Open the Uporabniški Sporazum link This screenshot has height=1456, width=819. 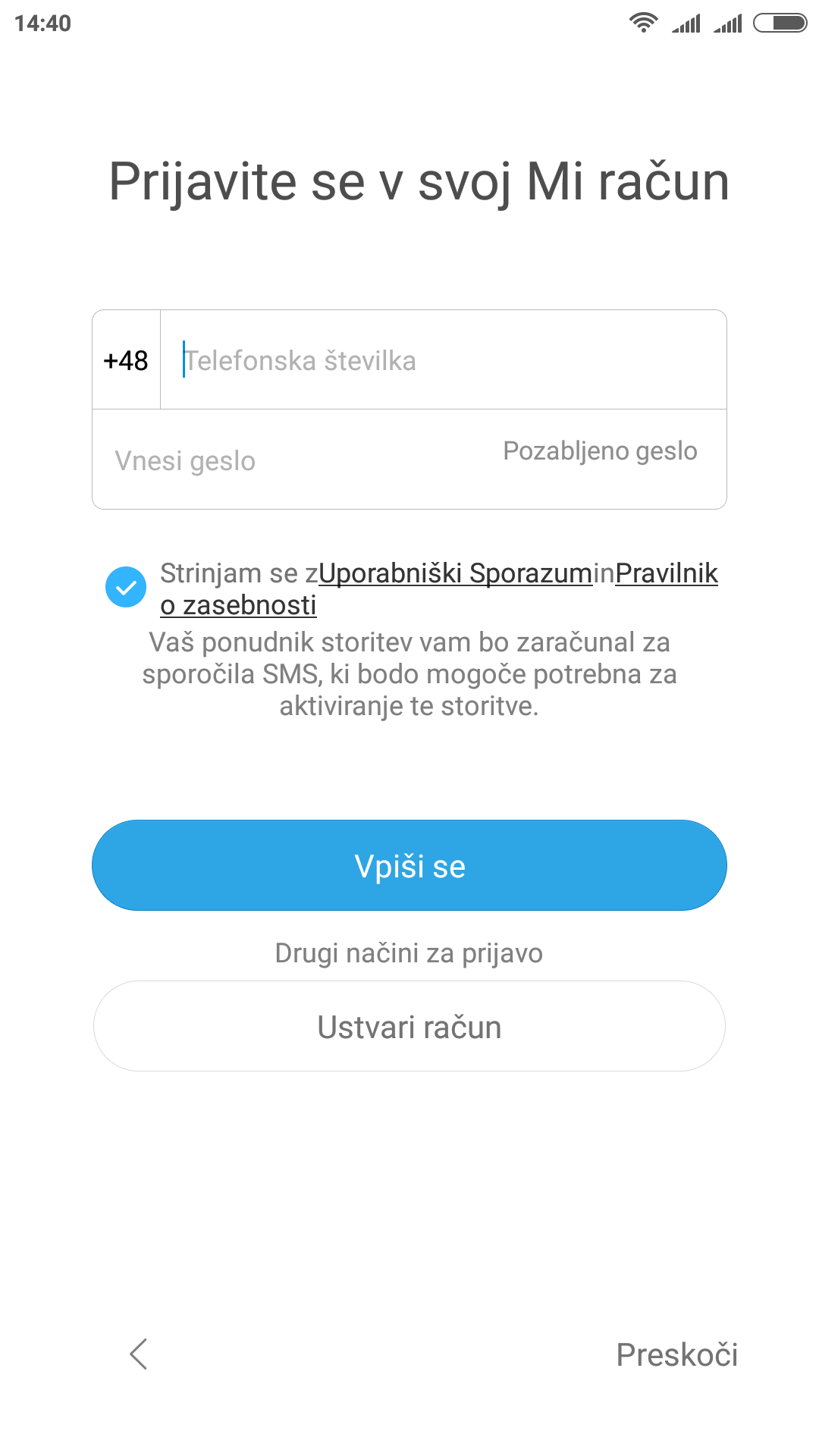pos(456,573)
